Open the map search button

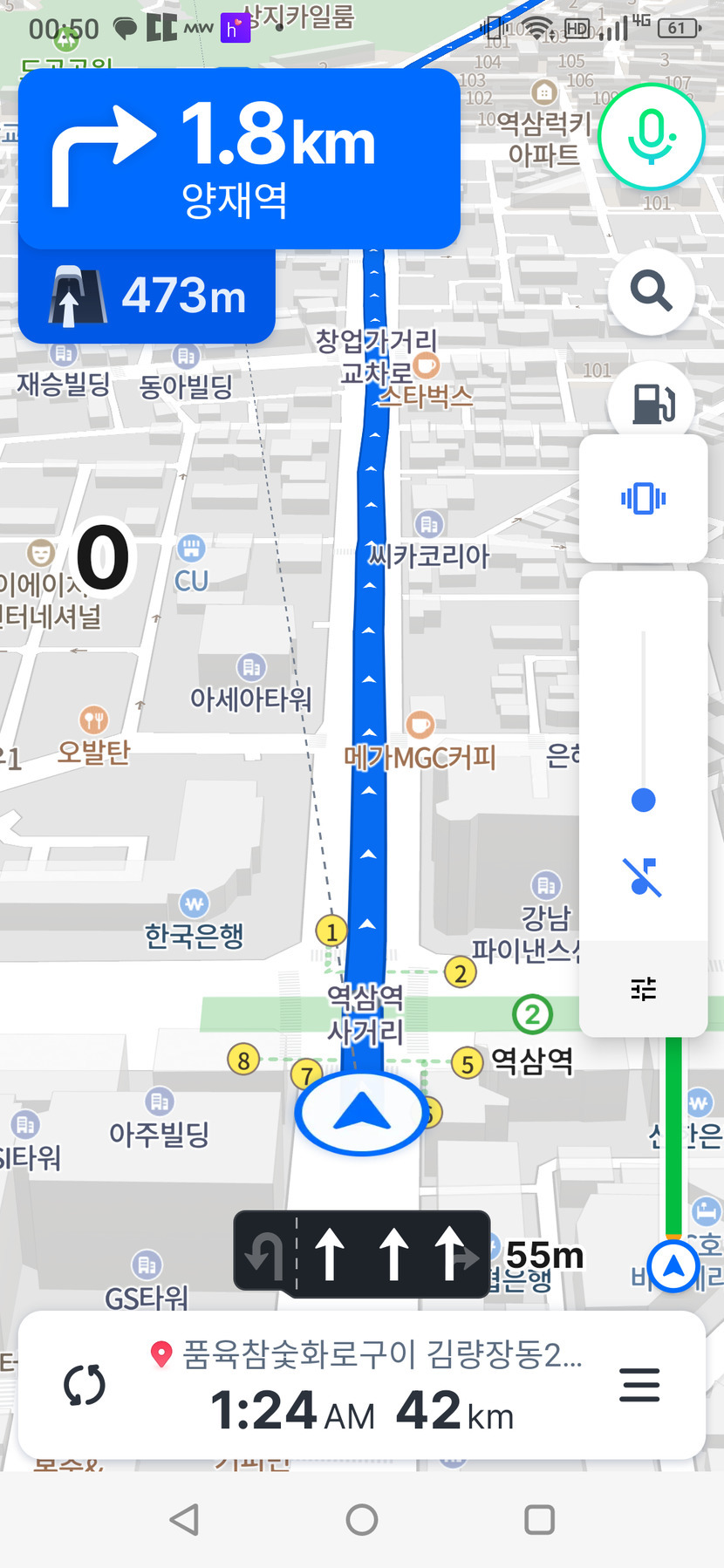coord(651,291)
